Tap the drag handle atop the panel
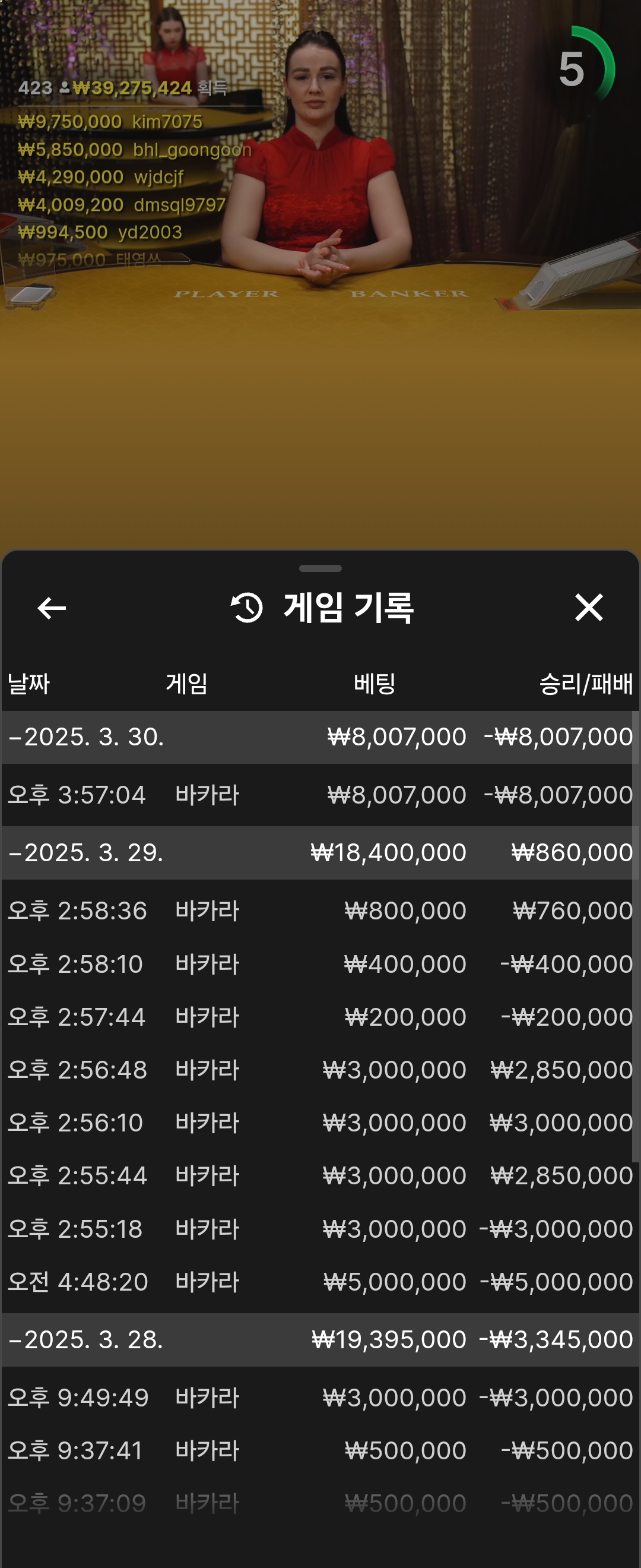 pyautogui.click(x=320, y=568)
